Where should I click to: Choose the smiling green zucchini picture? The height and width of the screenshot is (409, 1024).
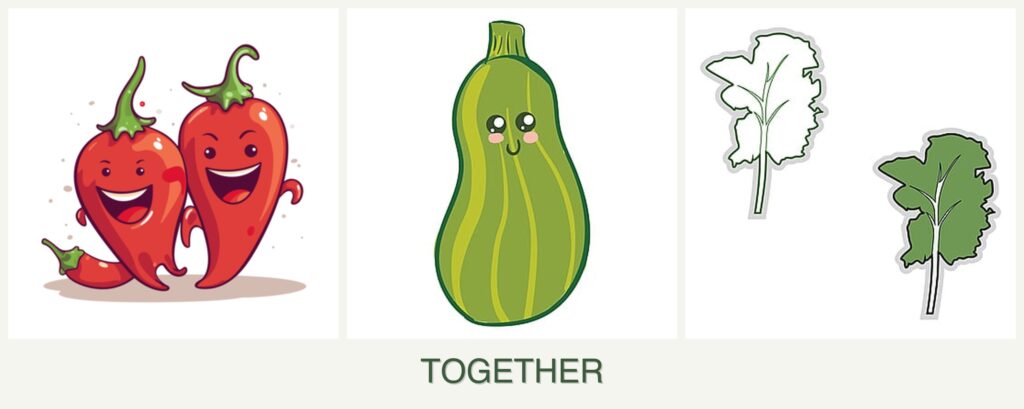click(x=511, y=174)
